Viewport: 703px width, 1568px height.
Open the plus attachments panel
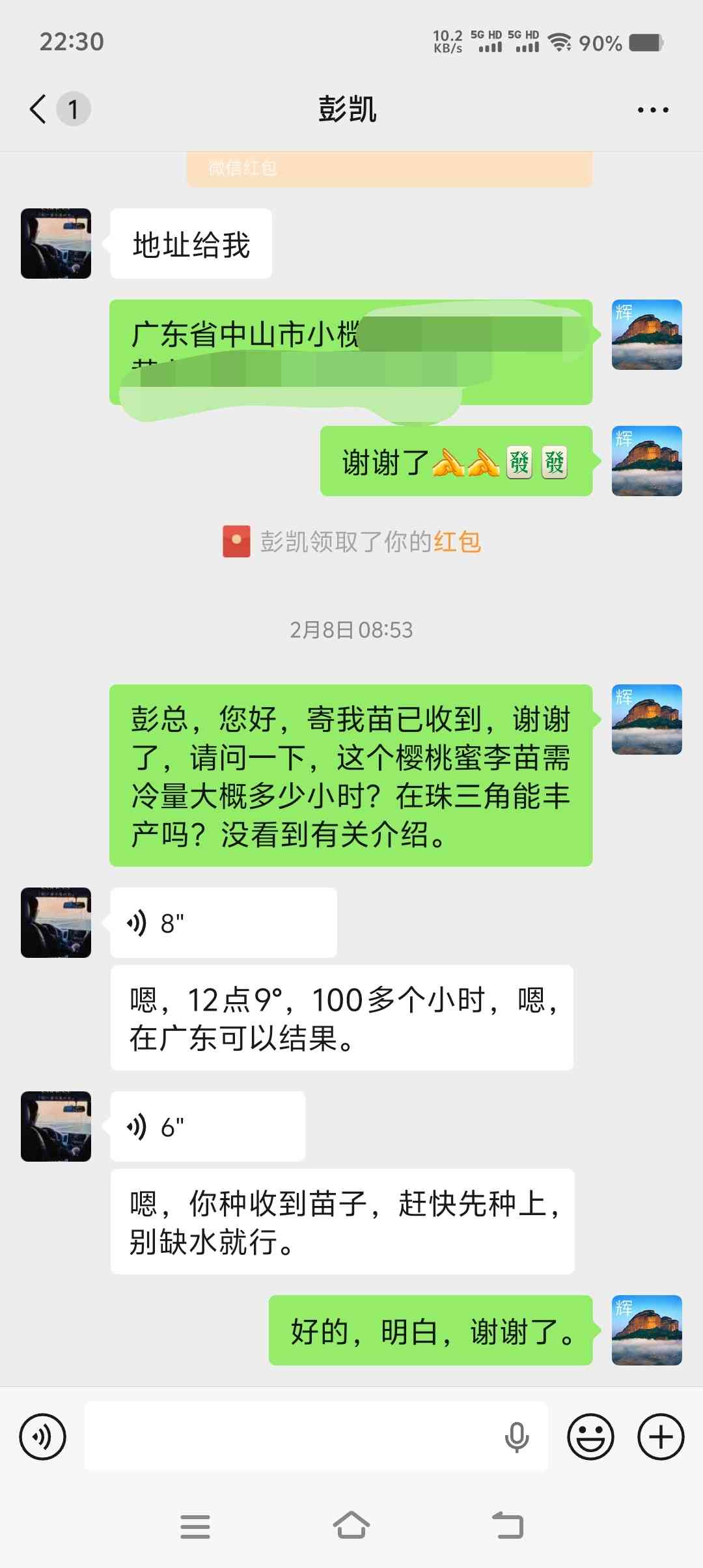click(661, 1436)
